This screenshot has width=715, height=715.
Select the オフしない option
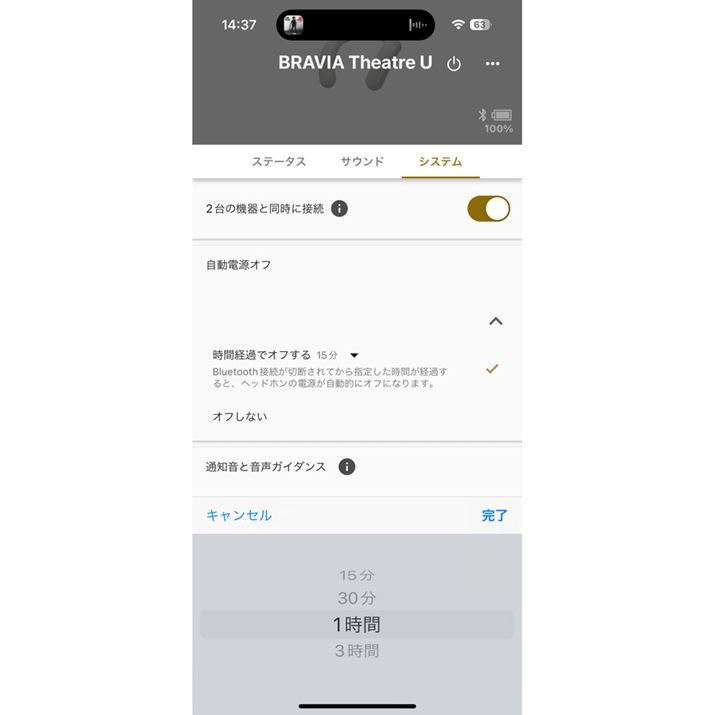click(240, 416)
